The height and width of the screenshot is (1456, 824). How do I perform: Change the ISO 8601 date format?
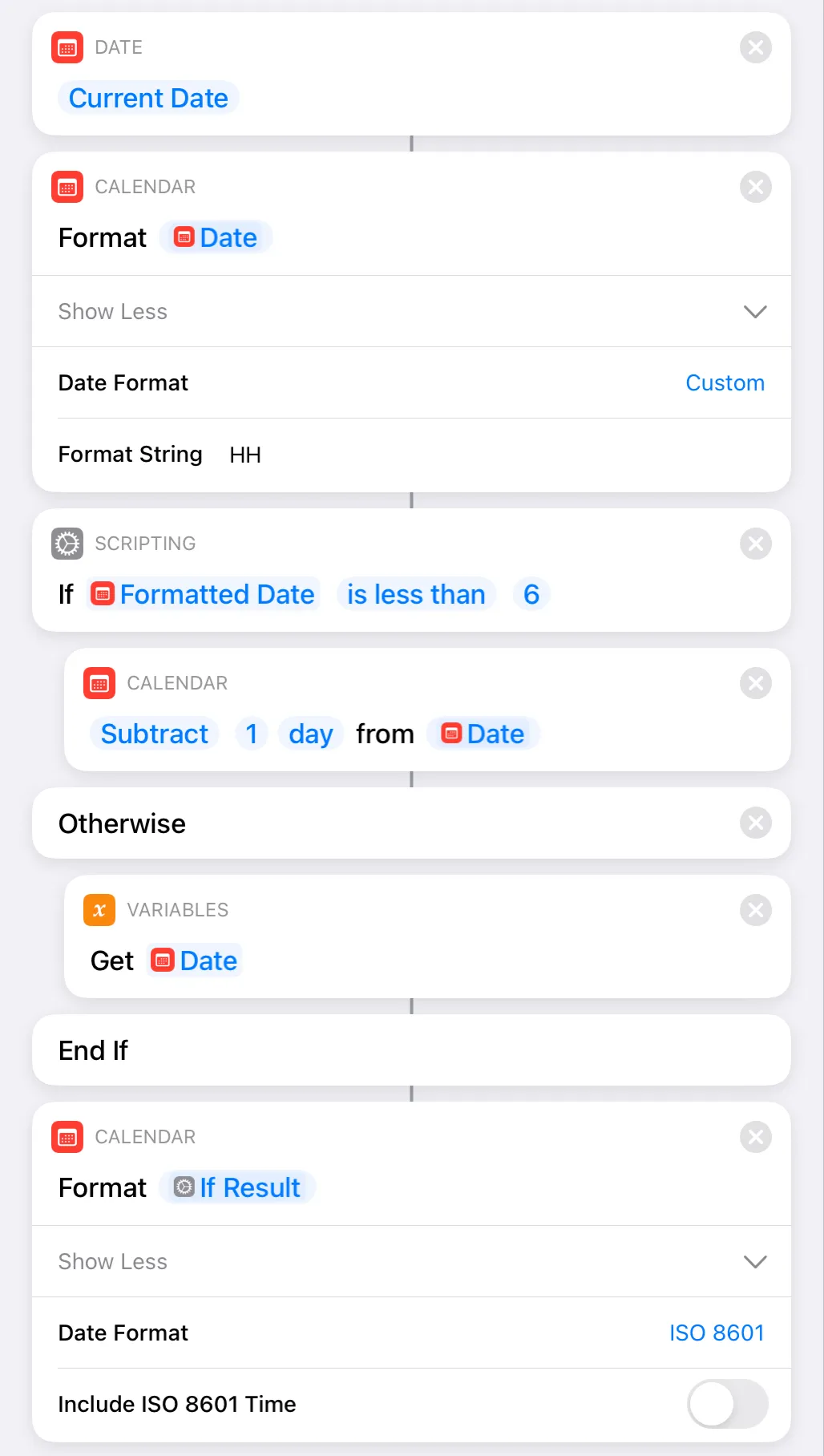716,1333
